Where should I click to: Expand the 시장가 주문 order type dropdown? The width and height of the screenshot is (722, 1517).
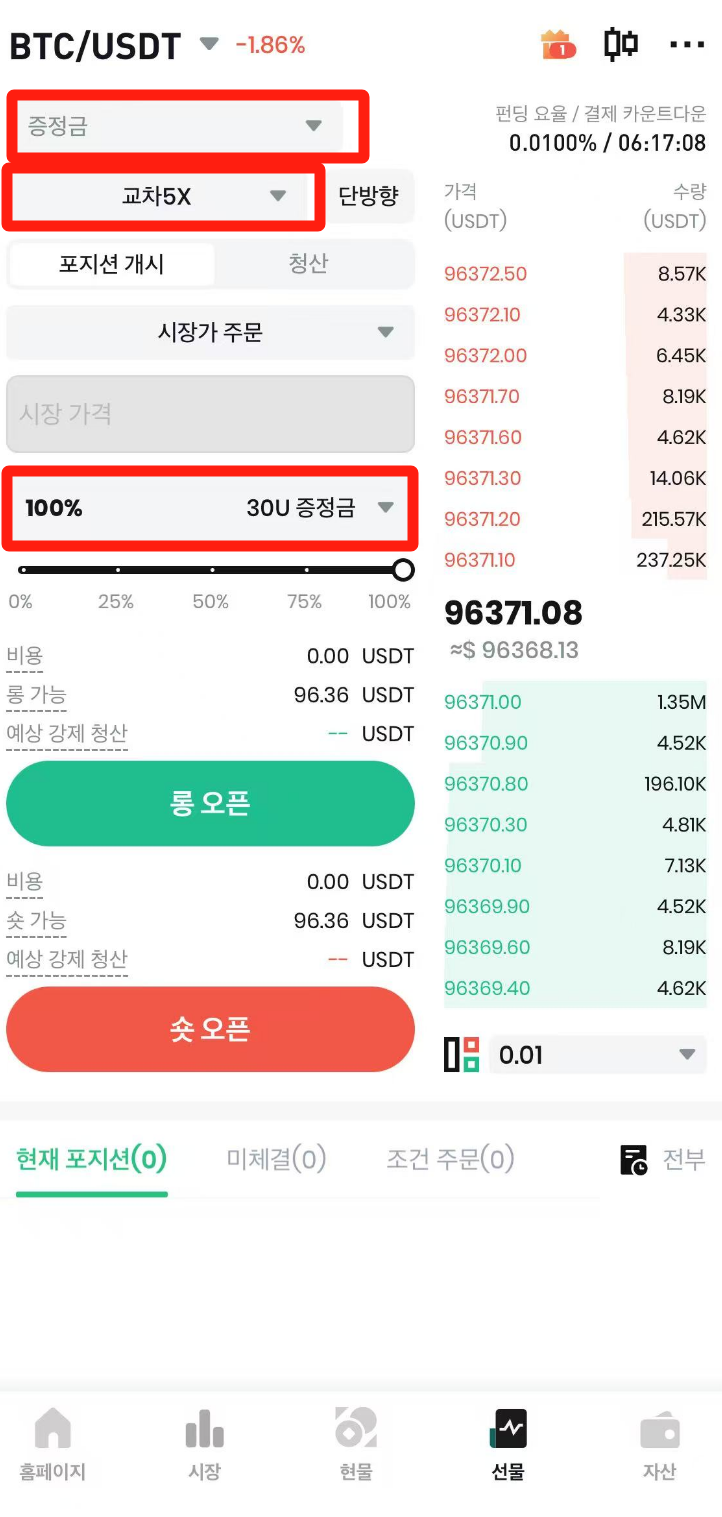[210, 332]
